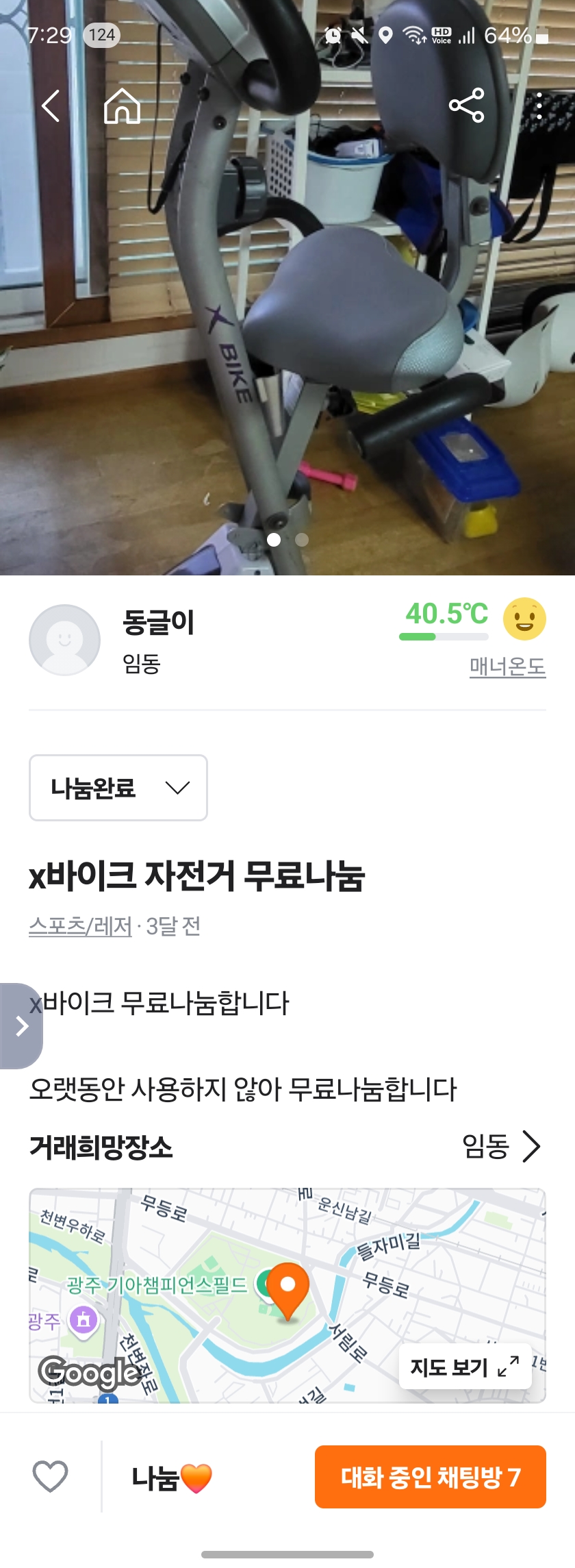
Task: Add this listing to favorites with the heart
Action: click(x=51, y=1476)
